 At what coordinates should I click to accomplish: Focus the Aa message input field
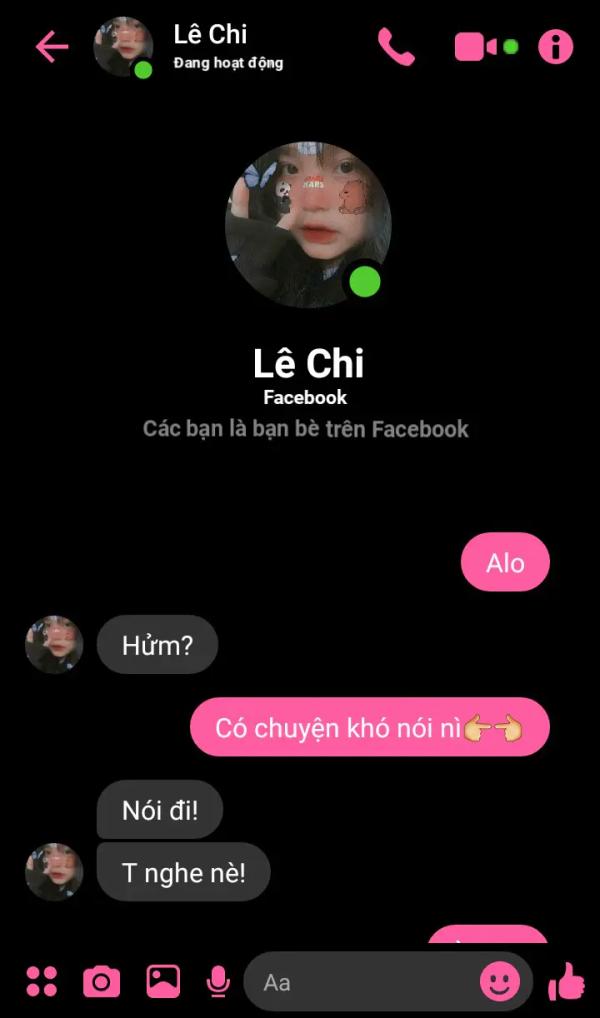point(364,982)
